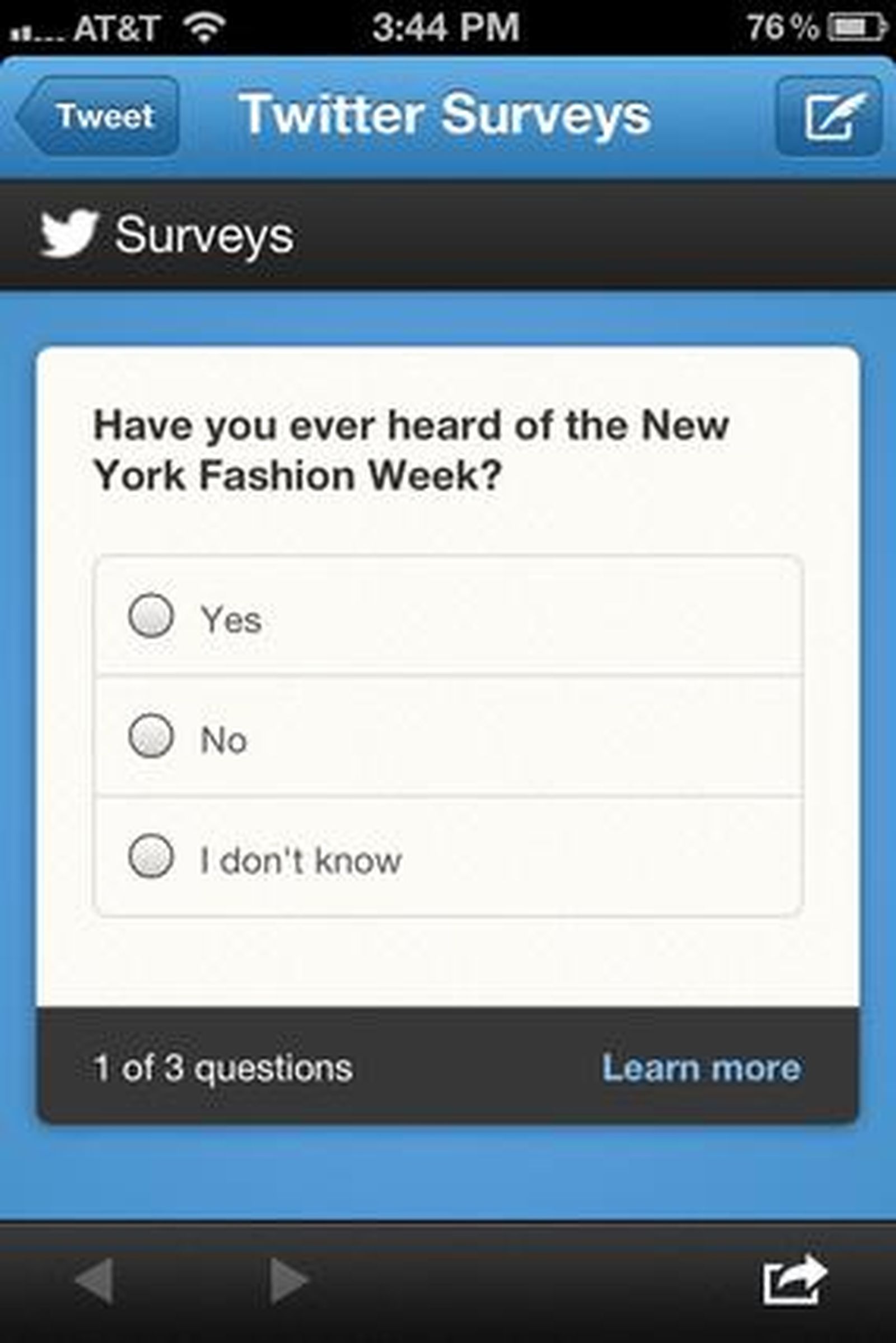
Task: Tap the browser back arrow
Action: tap(94, 1281)
